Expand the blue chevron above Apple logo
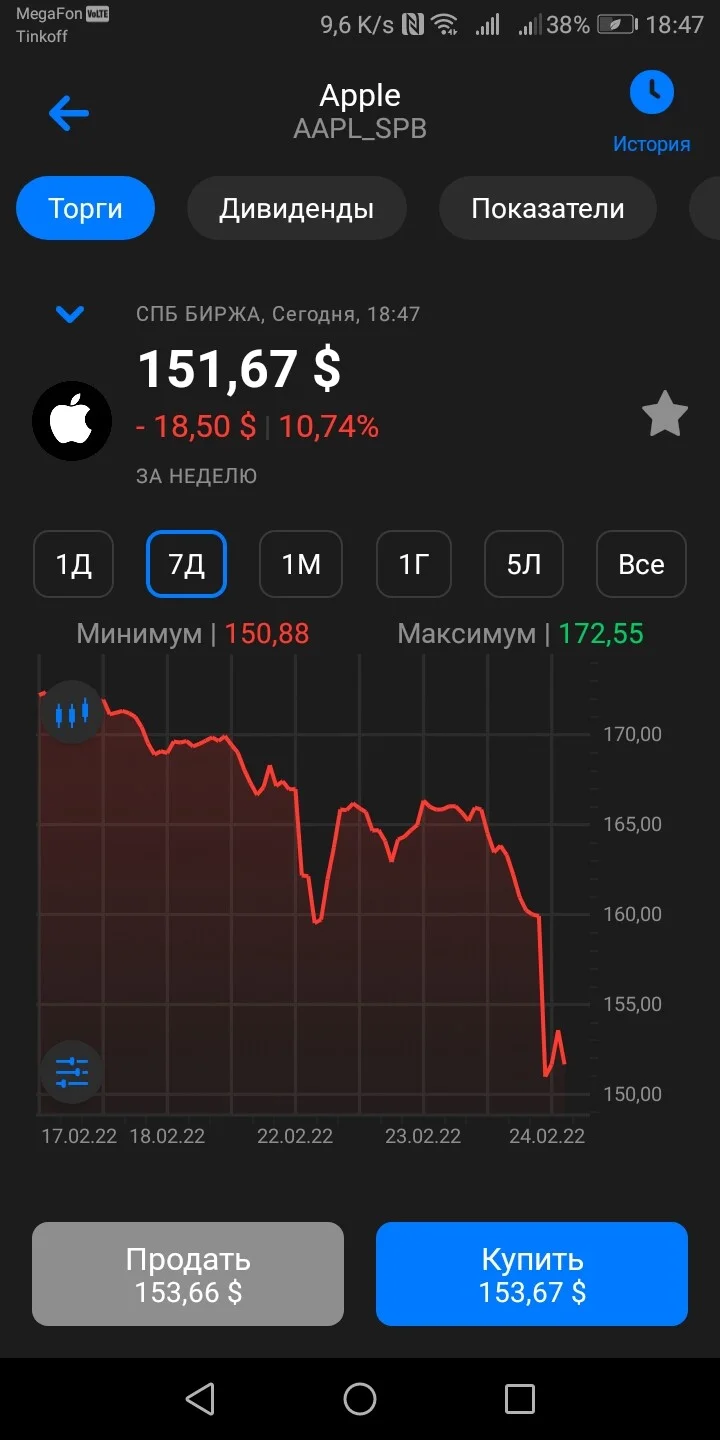Image resolution: width=720 pixels, height=1440 pixels. point(70,315)
